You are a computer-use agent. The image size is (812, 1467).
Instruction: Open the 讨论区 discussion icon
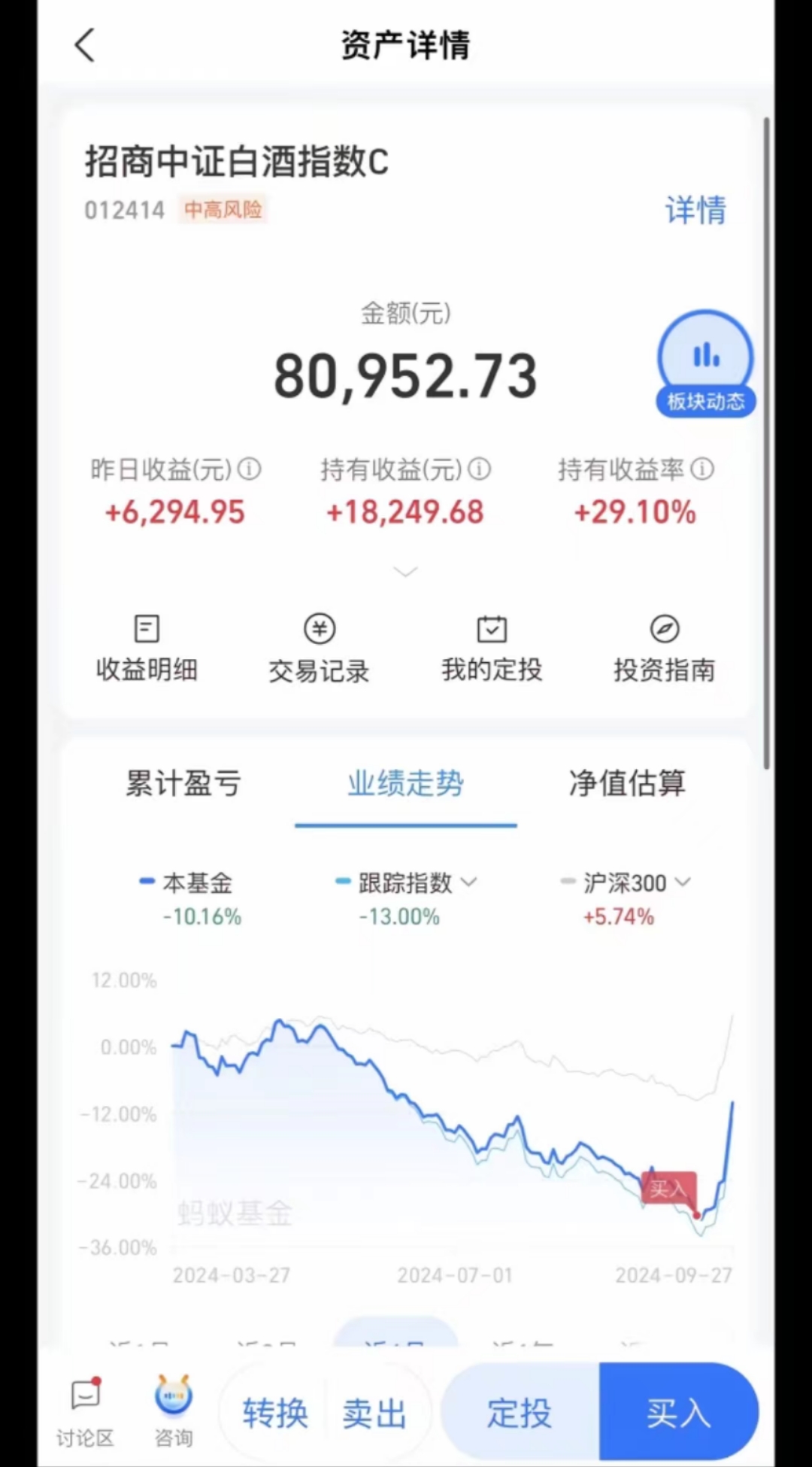[84, 1411]
